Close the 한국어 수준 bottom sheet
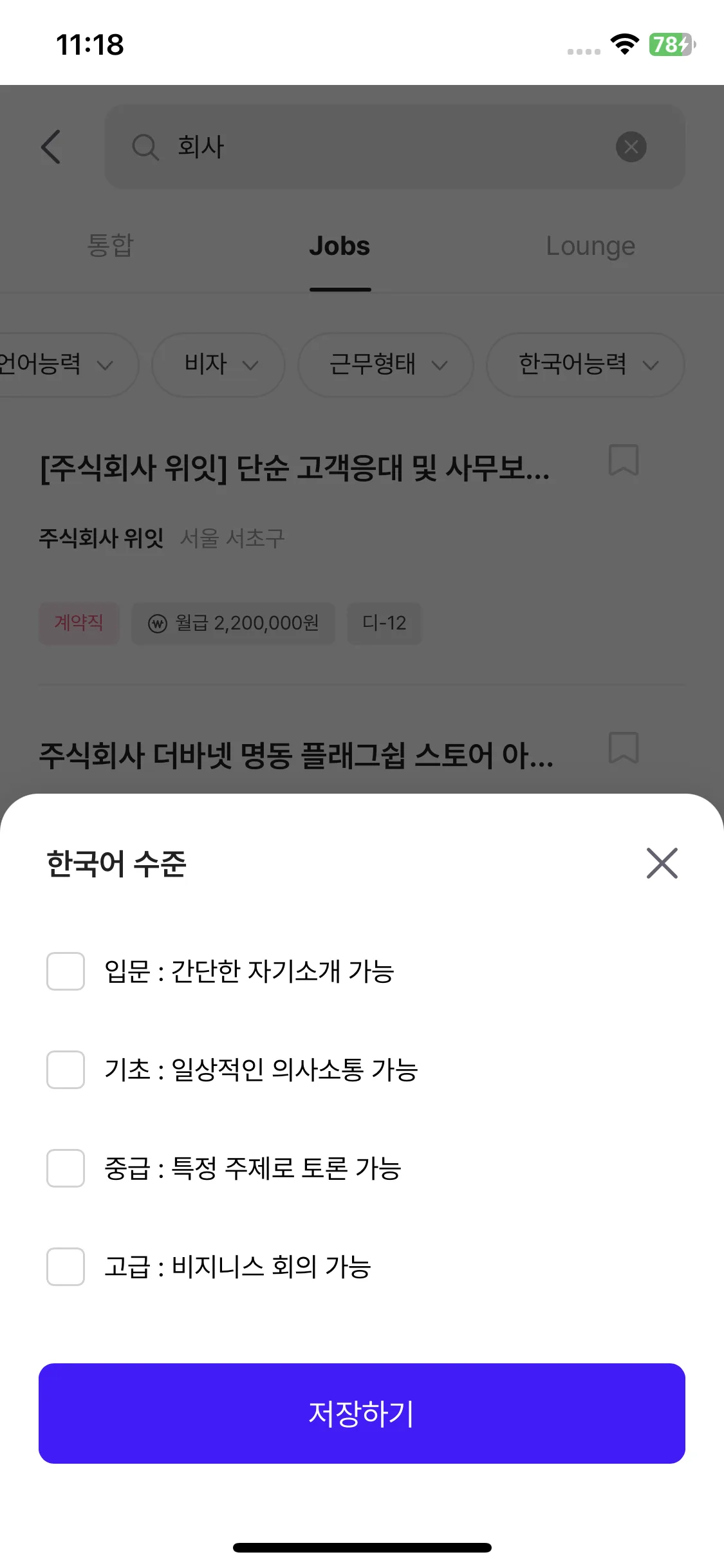 coord(662,863)
